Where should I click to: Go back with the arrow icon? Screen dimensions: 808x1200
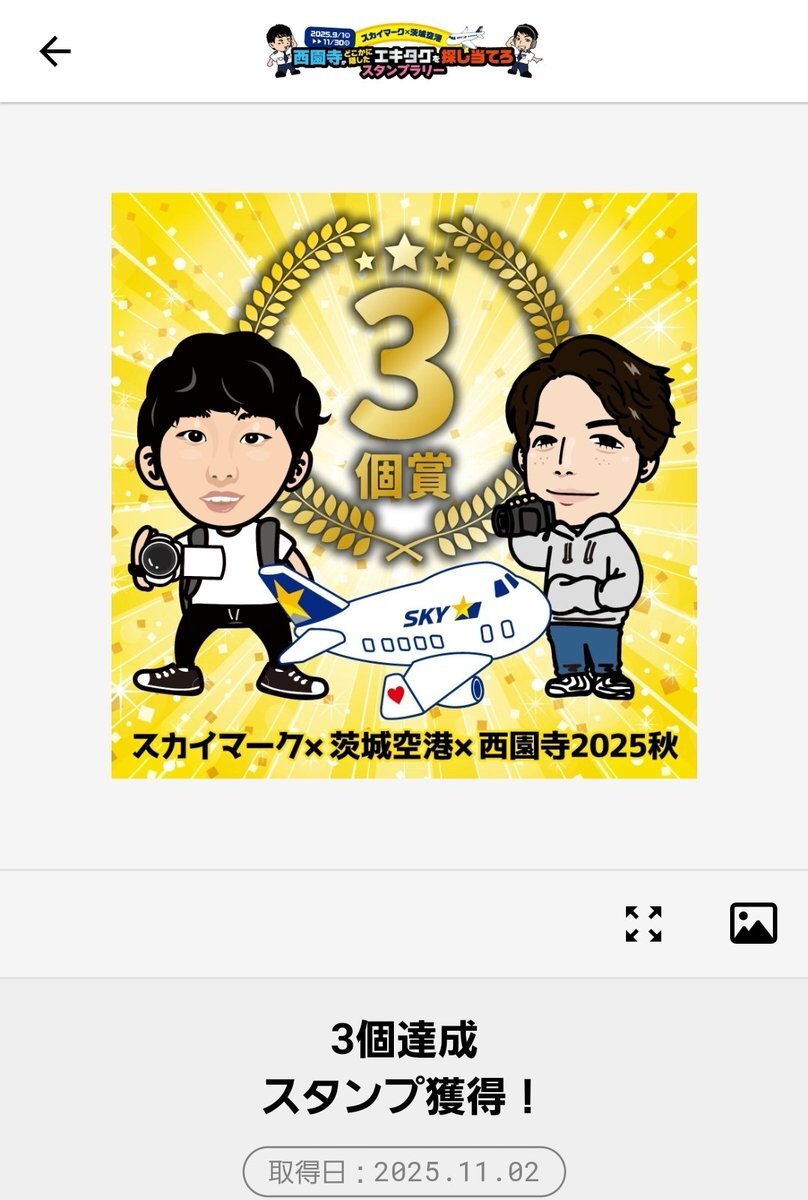(x=55, y=52)
